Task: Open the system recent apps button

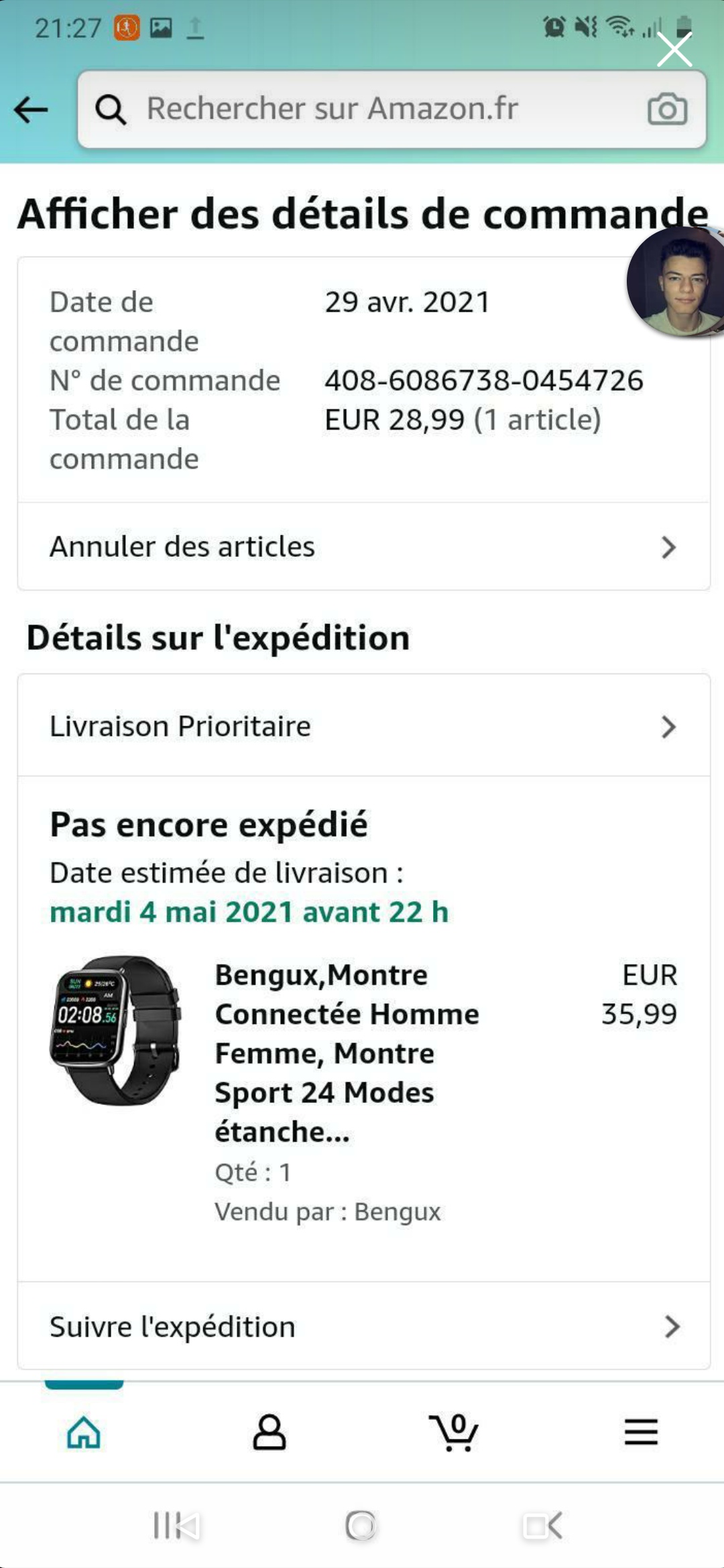Action: click(x=176, y=1526)
